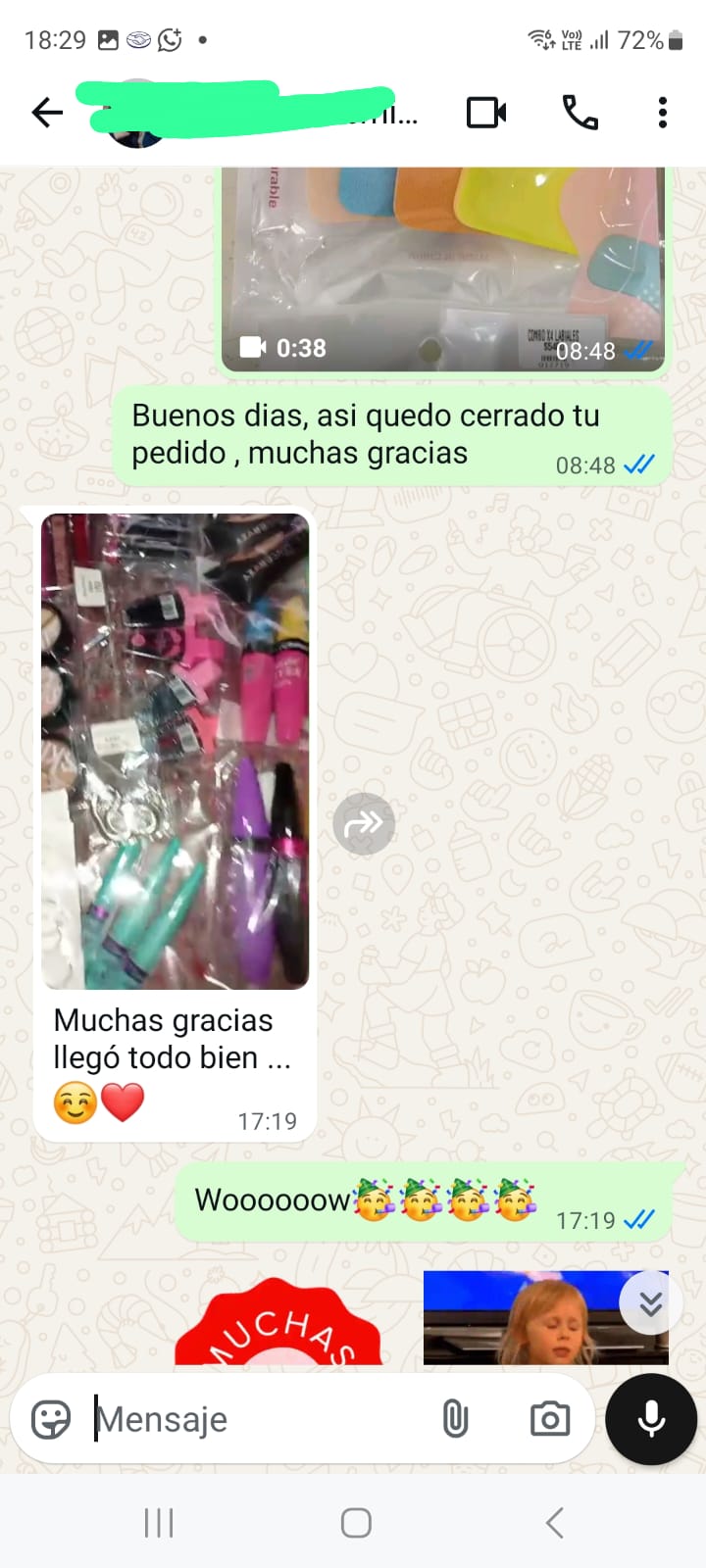Open the emoji and sticker picker
This screenshot has width=706, height=1568.
[51, 1419]
